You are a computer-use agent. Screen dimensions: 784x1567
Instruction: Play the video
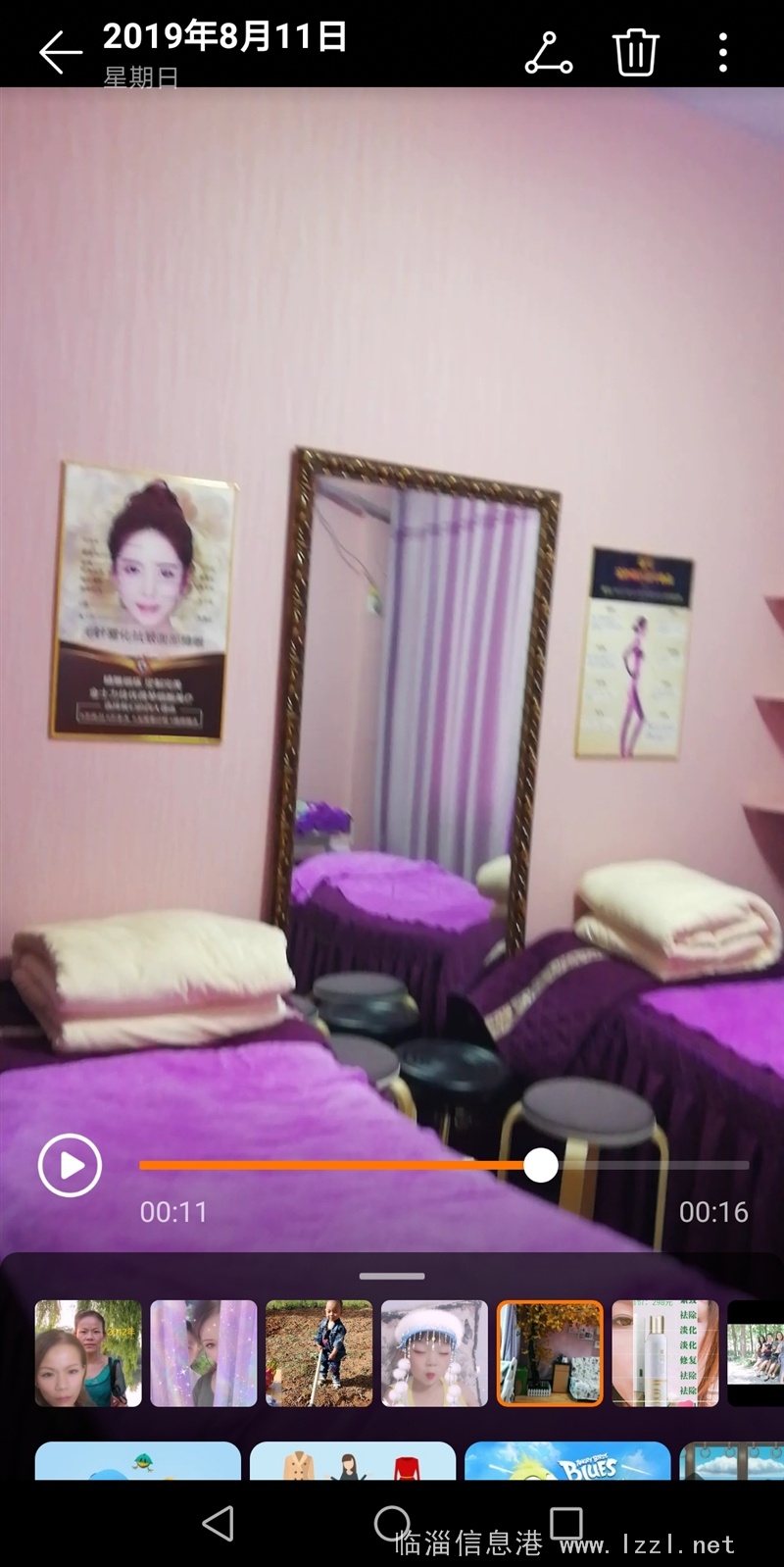tap(70, 1165)
